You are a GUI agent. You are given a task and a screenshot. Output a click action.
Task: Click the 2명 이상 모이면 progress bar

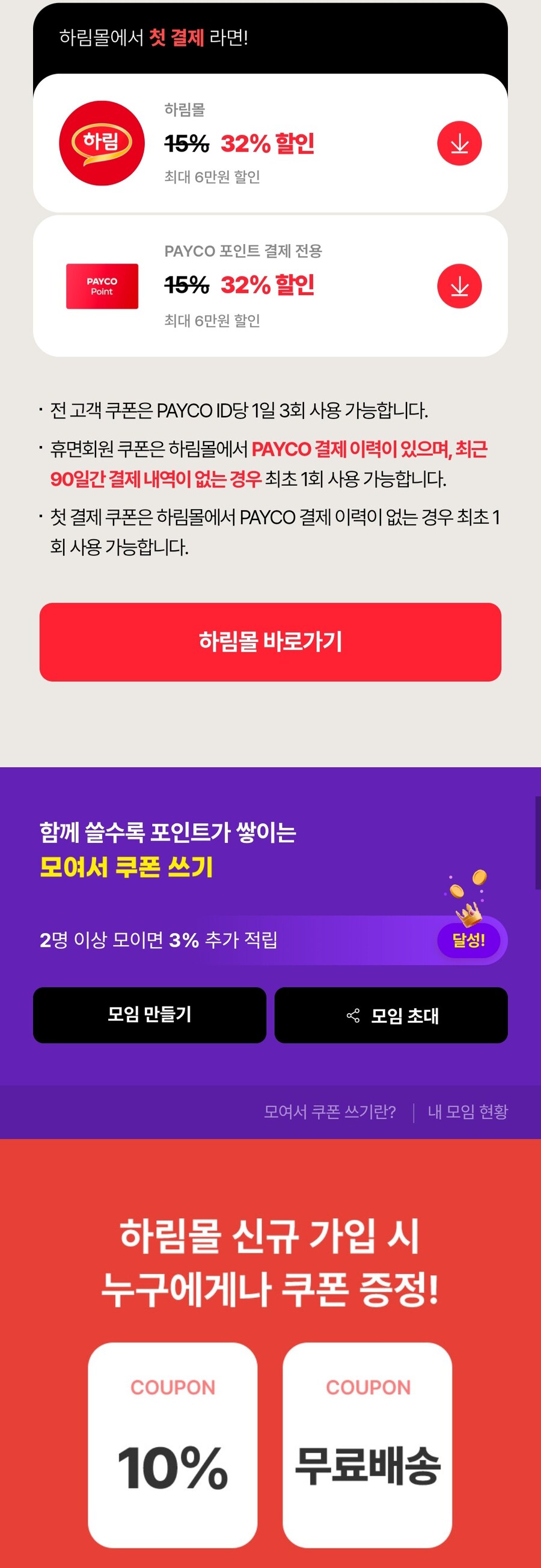pos(243,940)
